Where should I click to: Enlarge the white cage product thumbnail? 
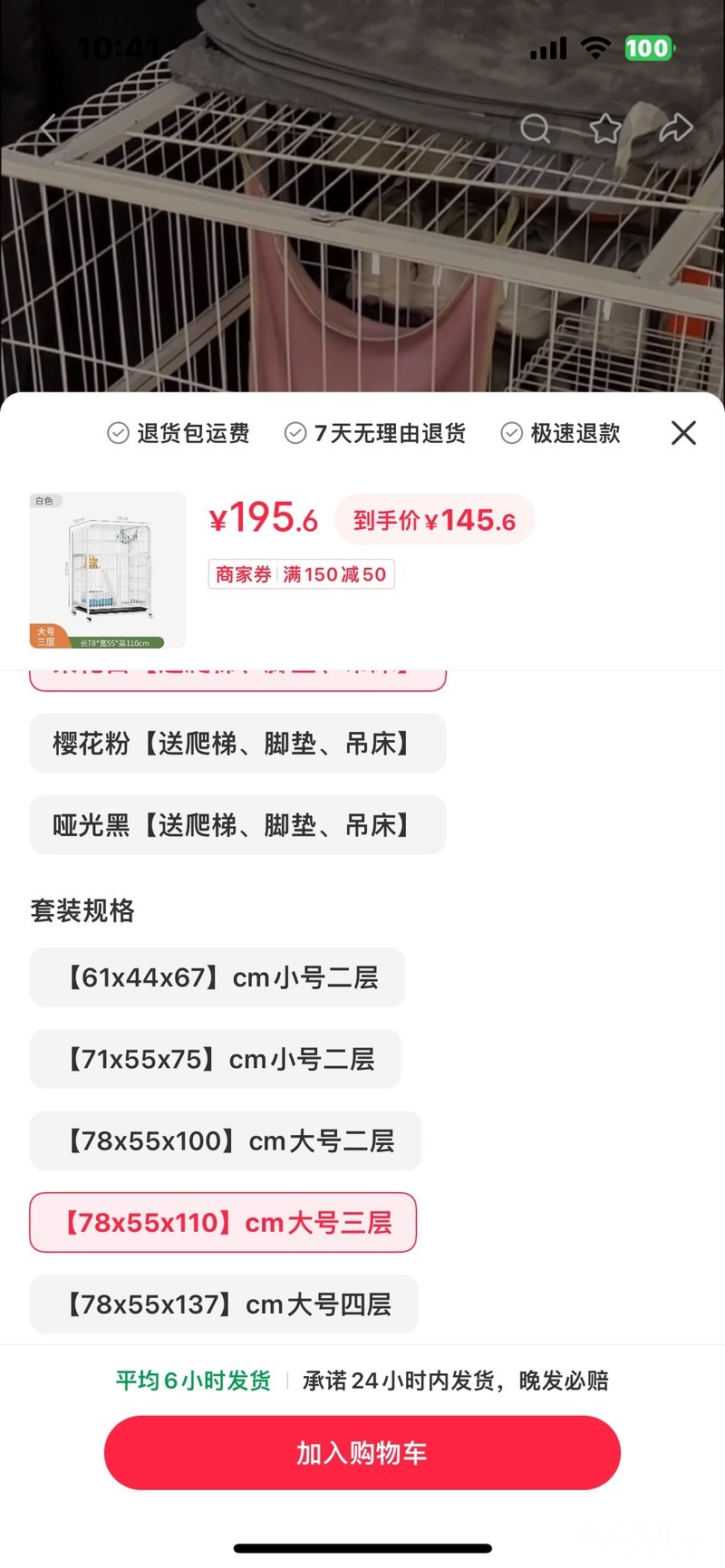108,571
